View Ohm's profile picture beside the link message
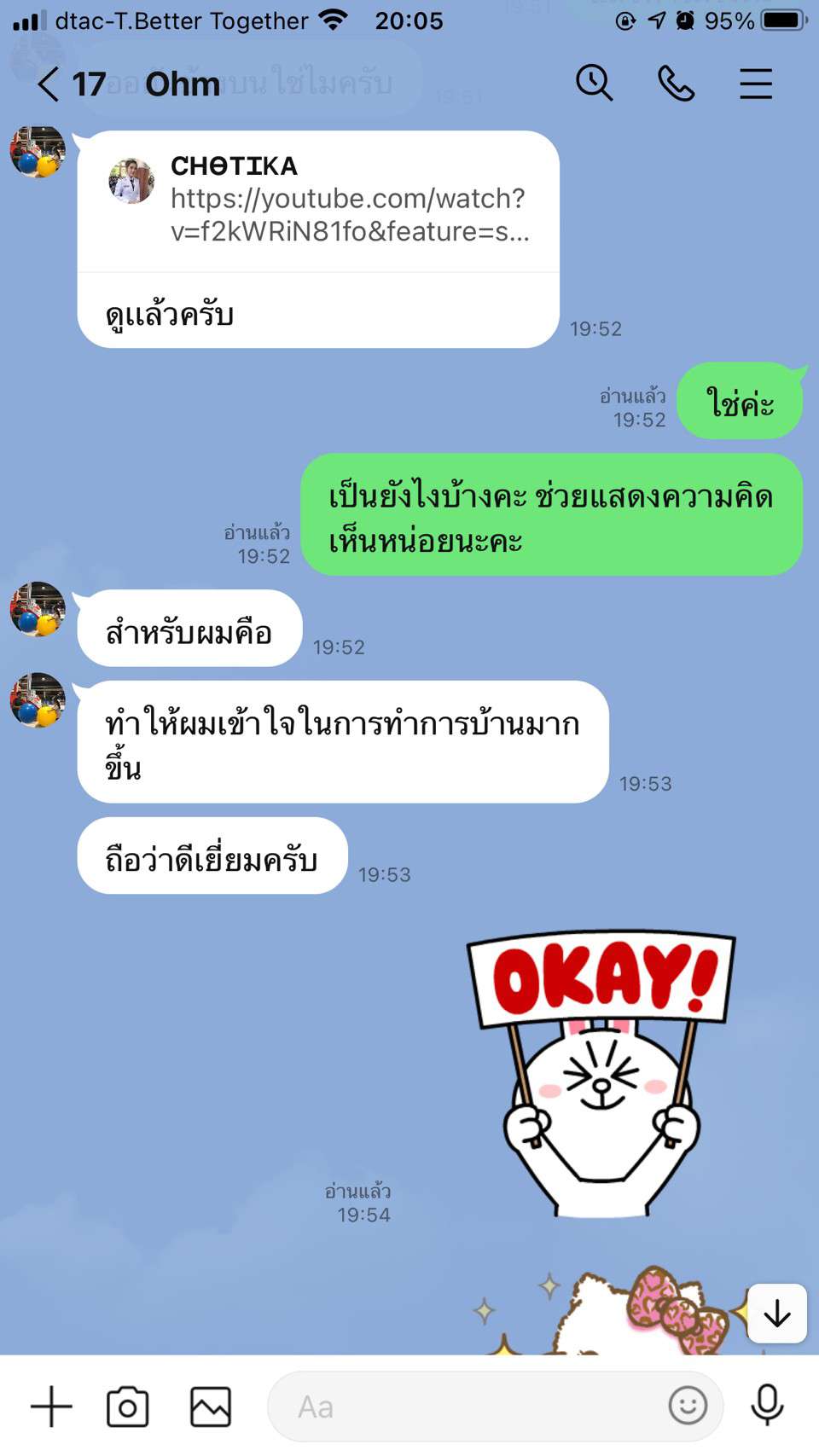The height and width of the screenshot is (1456, 819). tap(38, 152)
